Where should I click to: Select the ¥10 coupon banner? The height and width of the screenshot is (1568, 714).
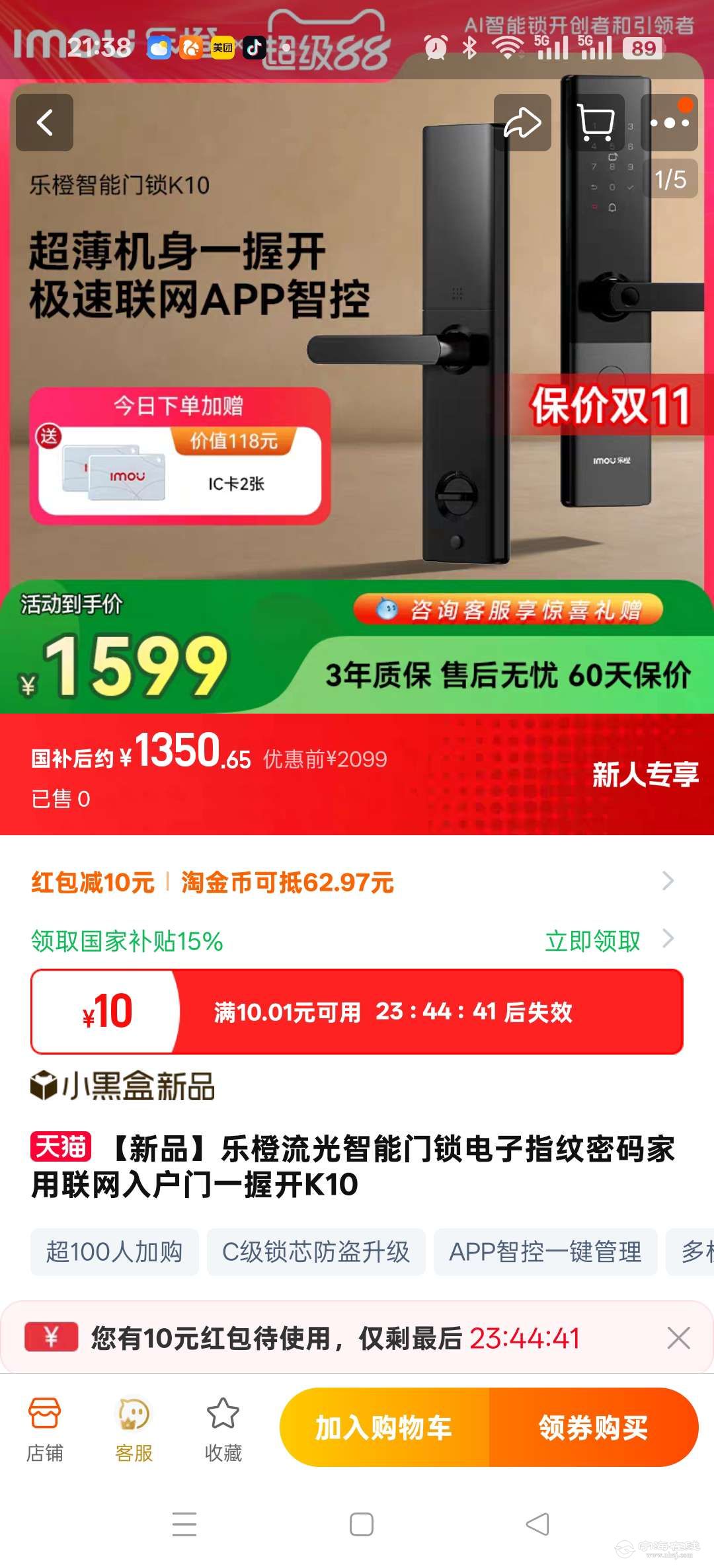357,1011
